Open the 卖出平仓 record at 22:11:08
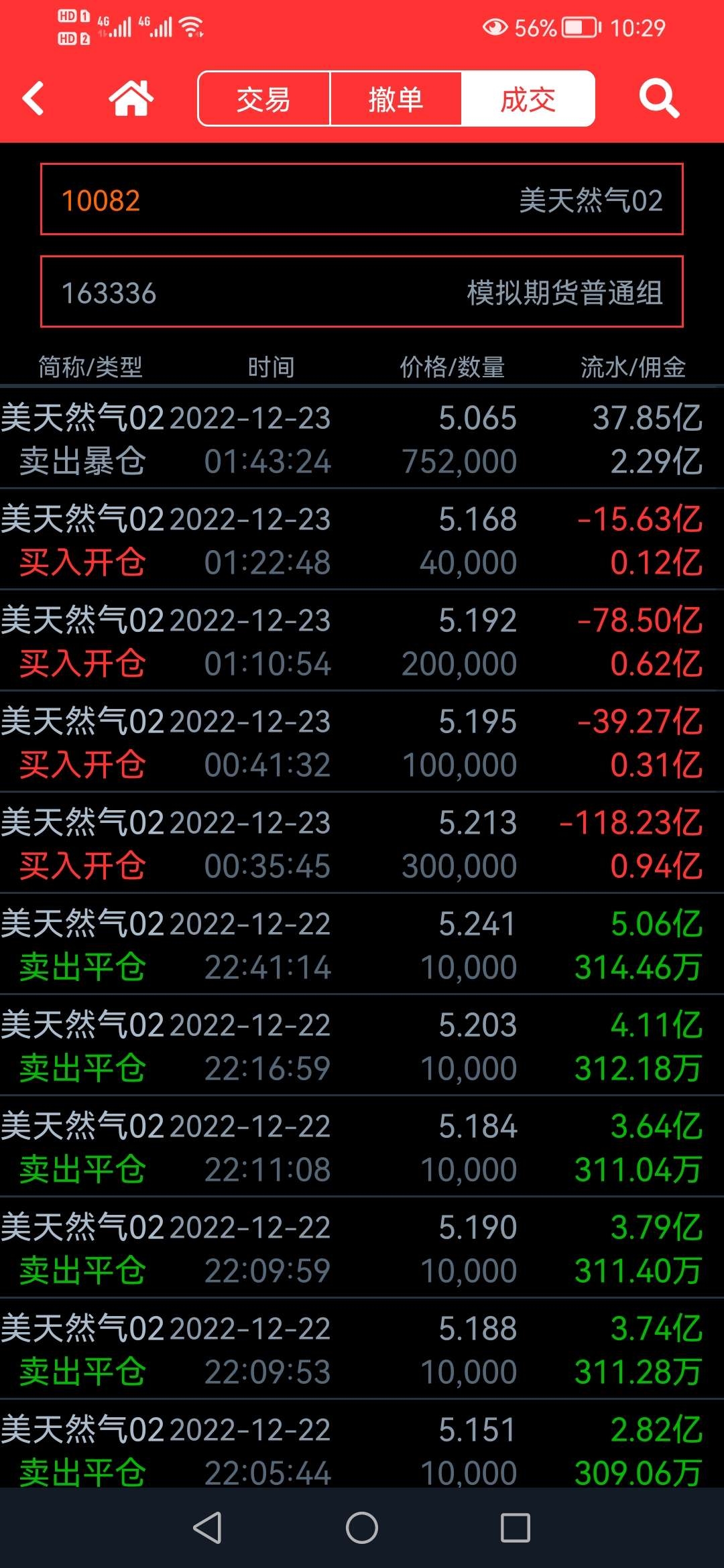The height and width of the screenshot is (1568, 724). click(362, 1147)
